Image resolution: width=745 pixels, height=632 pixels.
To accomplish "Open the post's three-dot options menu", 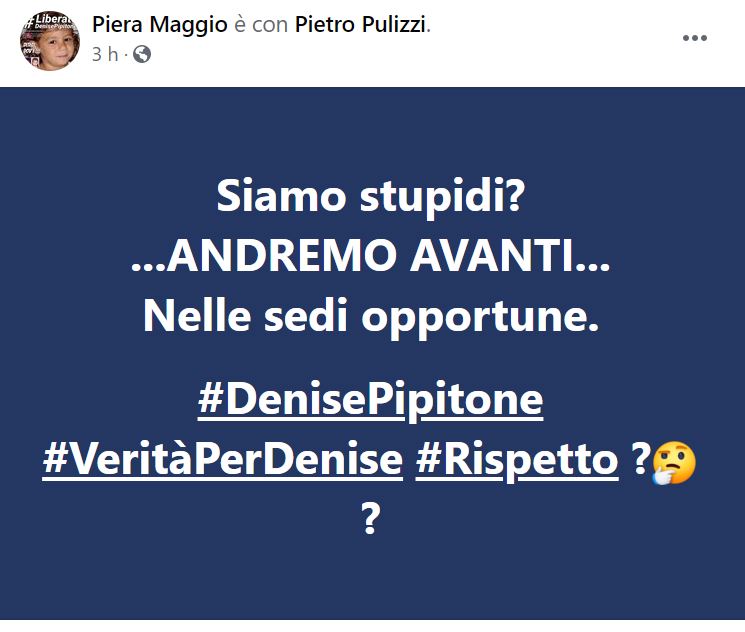I will click(695, 38).
